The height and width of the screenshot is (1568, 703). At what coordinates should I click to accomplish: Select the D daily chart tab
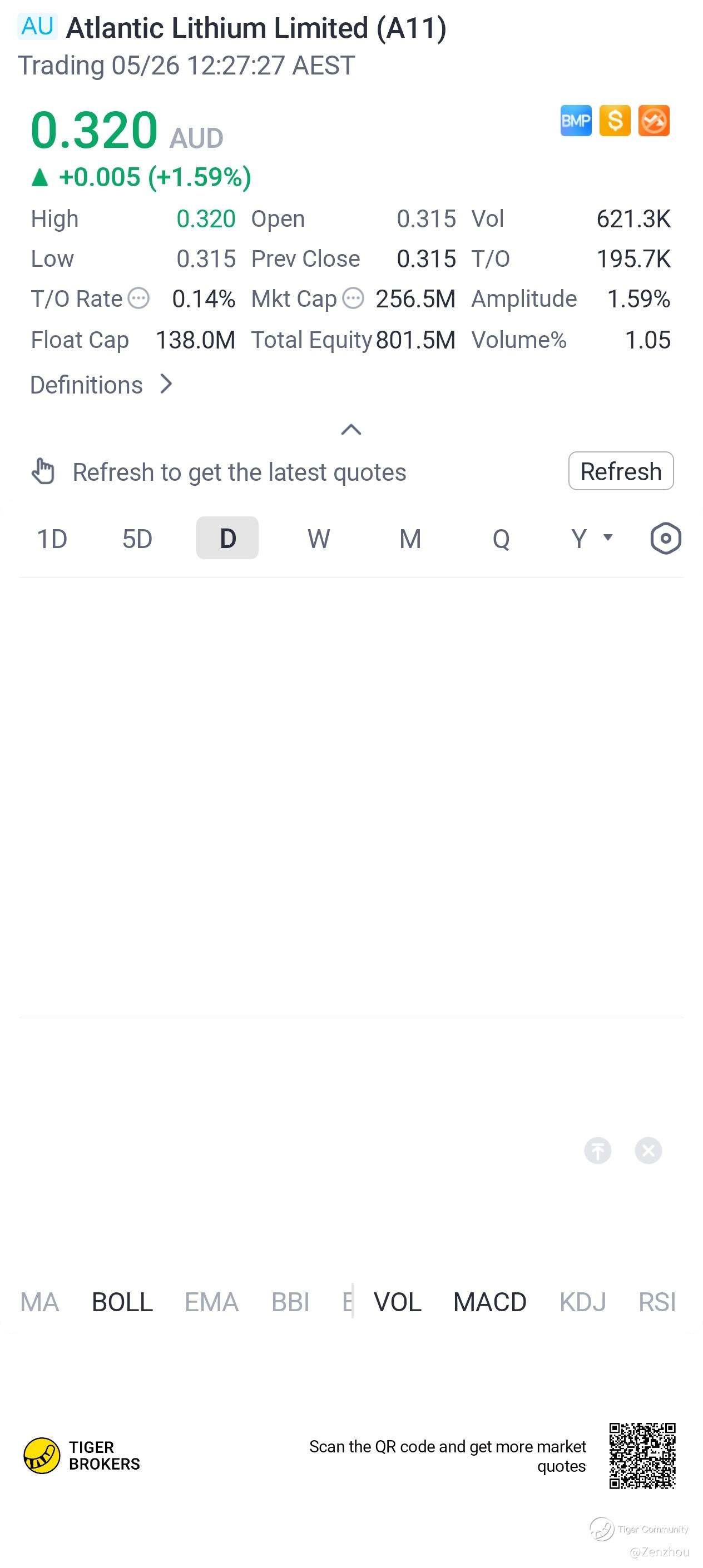[227, 538]
